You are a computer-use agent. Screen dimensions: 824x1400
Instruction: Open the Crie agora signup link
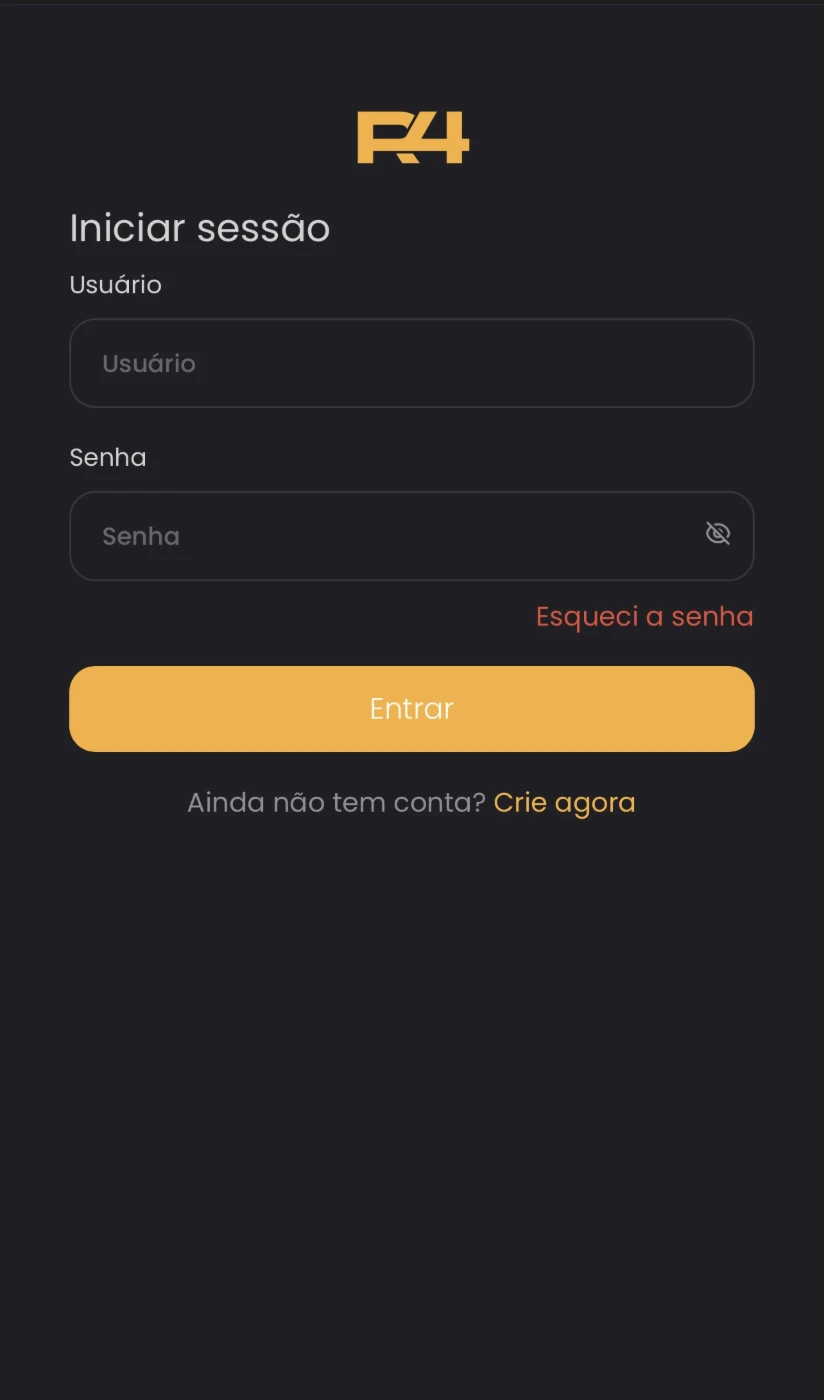pyautogui.click(x=564, y=803)
